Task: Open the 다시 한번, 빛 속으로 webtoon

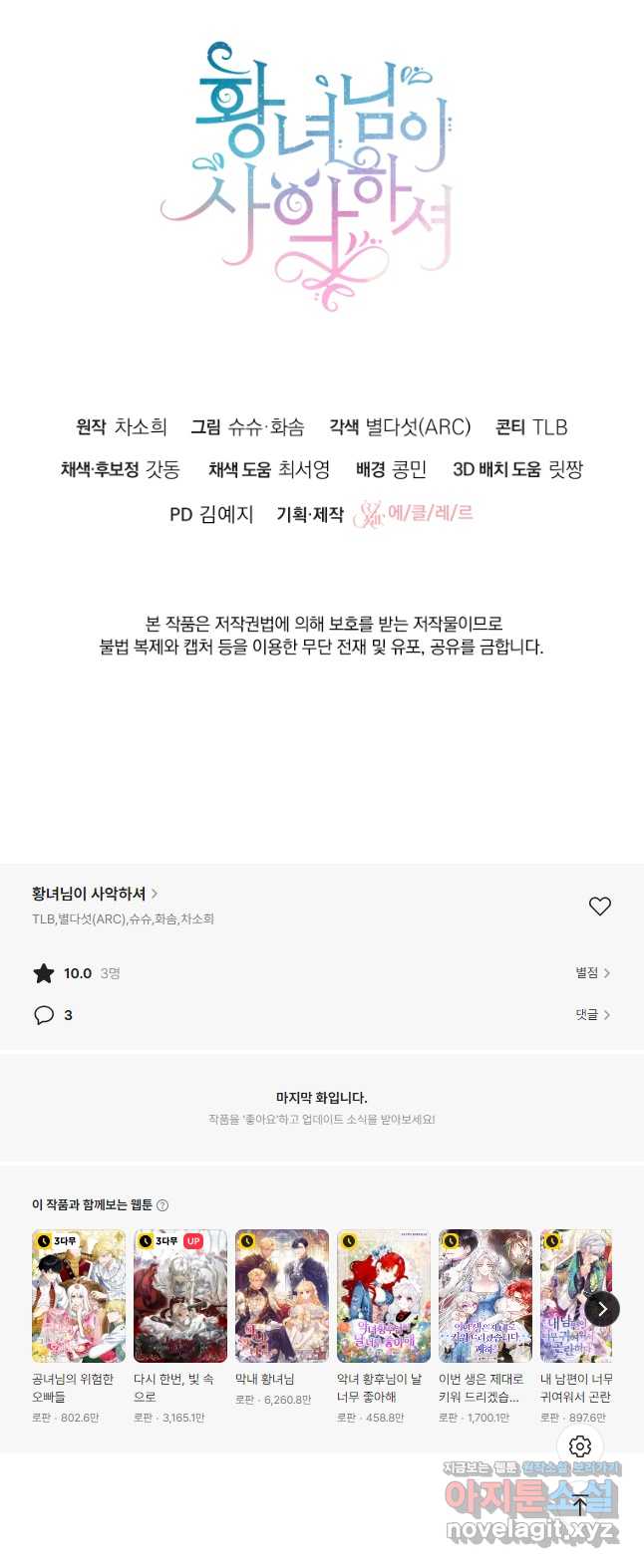Action: [x=180, y=1296]
